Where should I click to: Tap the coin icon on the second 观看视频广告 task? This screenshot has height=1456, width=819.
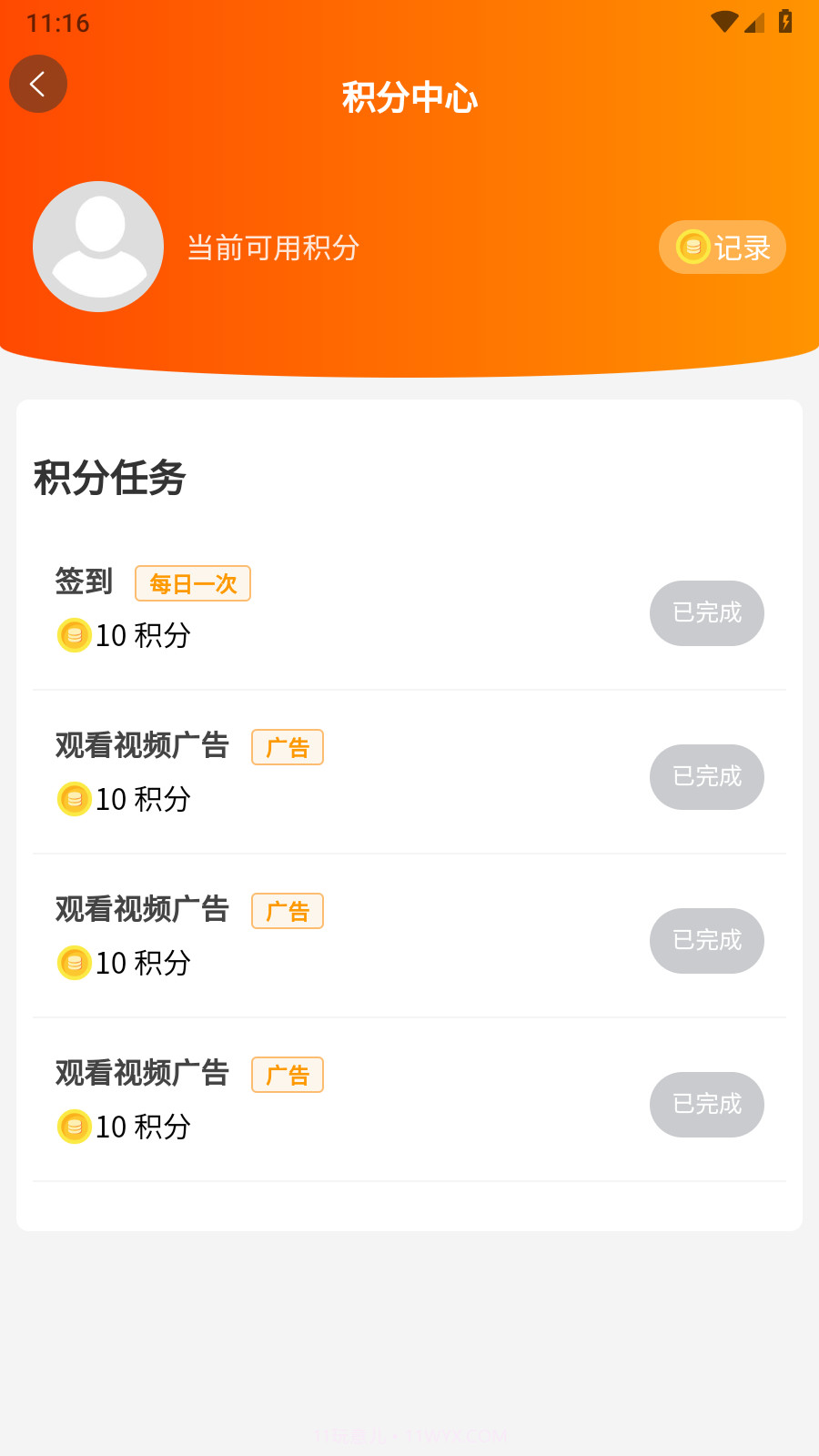point(75,964)
